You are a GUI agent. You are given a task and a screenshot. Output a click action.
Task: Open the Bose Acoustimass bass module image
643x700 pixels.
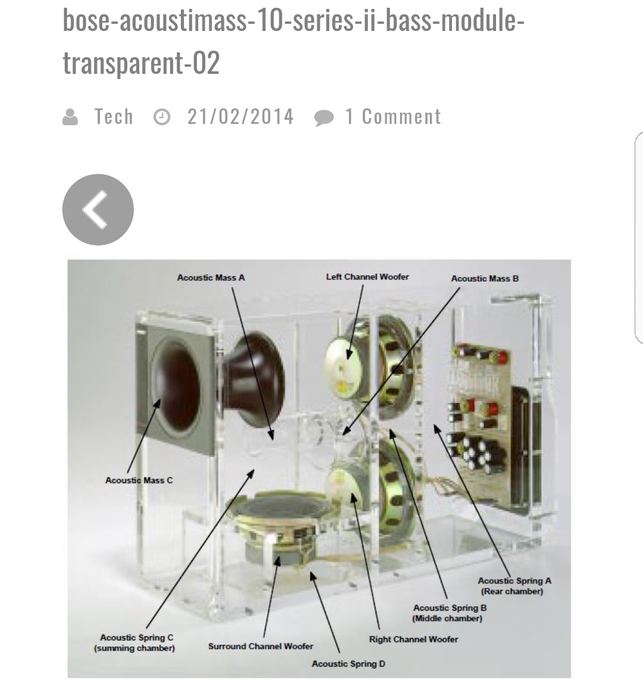[319, 468]
